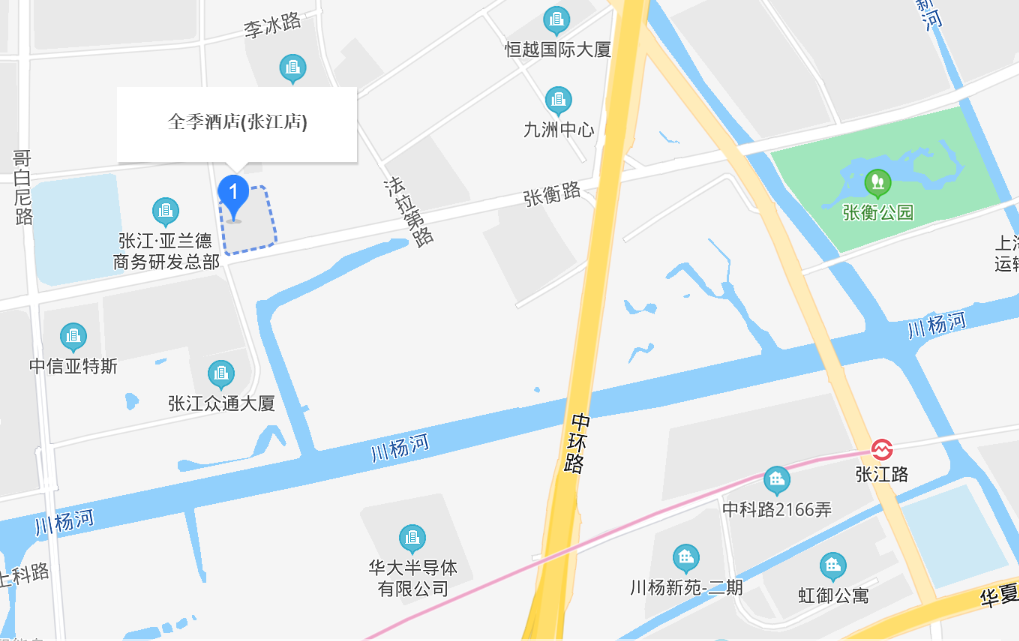Open the 九洲中心 building marker
The image size is (1019, 641).
[x=558, y=100]
